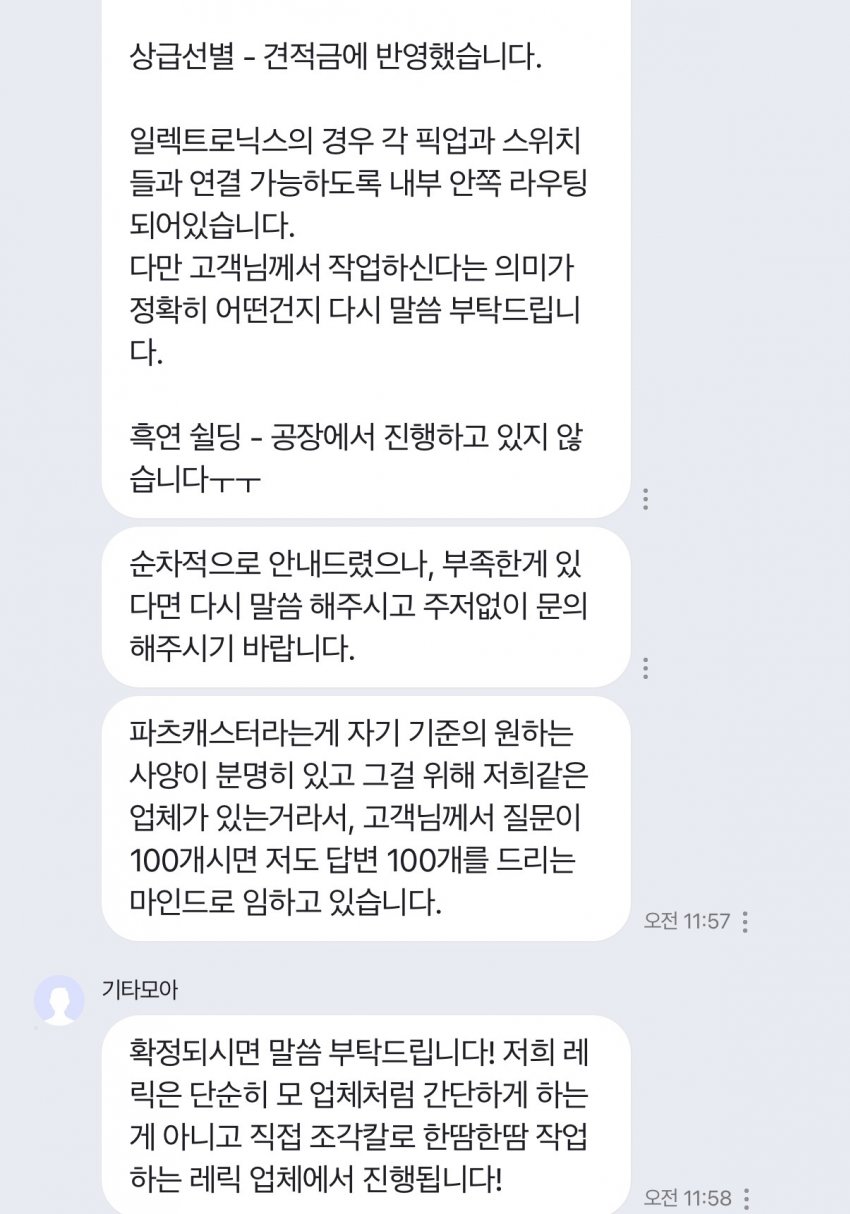This screenshot has width=850, height=1214.
Task: Open options for the 파츠캐스터 message
Action: click(746, 922)
